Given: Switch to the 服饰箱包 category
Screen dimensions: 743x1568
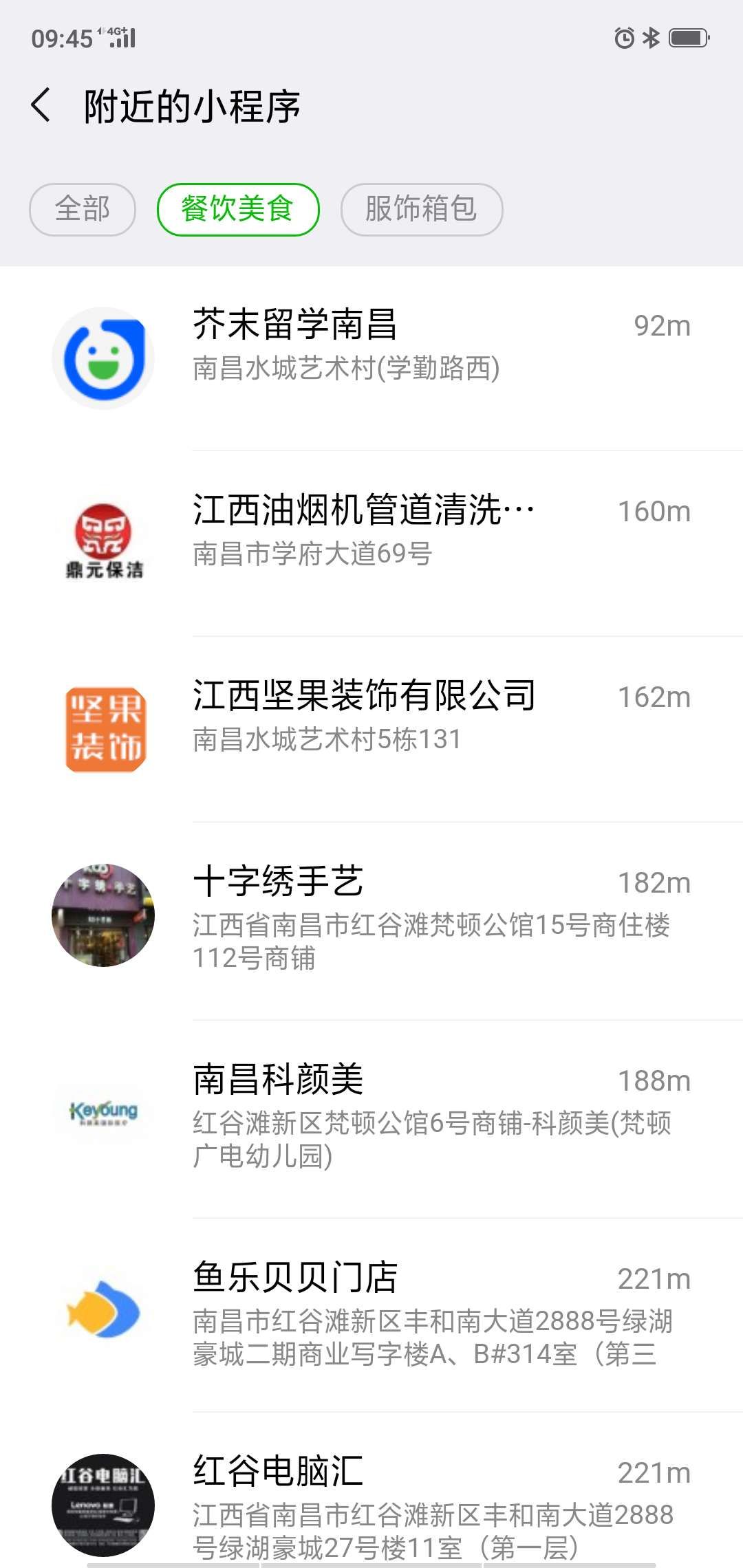Looking at the screenshot, I should coord(421,209).
